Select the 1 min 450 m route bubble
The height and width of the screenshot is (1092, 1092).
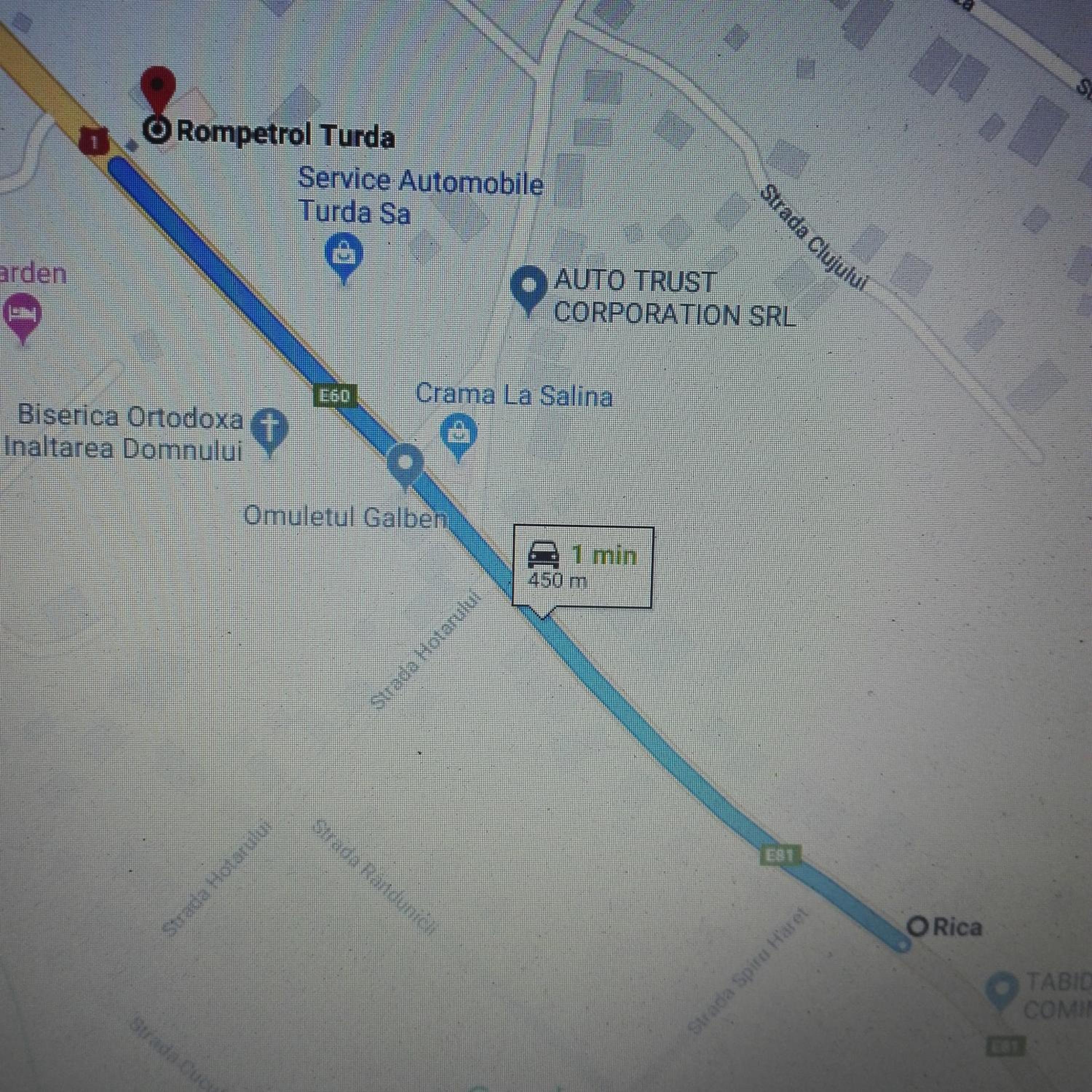(582, 566)
